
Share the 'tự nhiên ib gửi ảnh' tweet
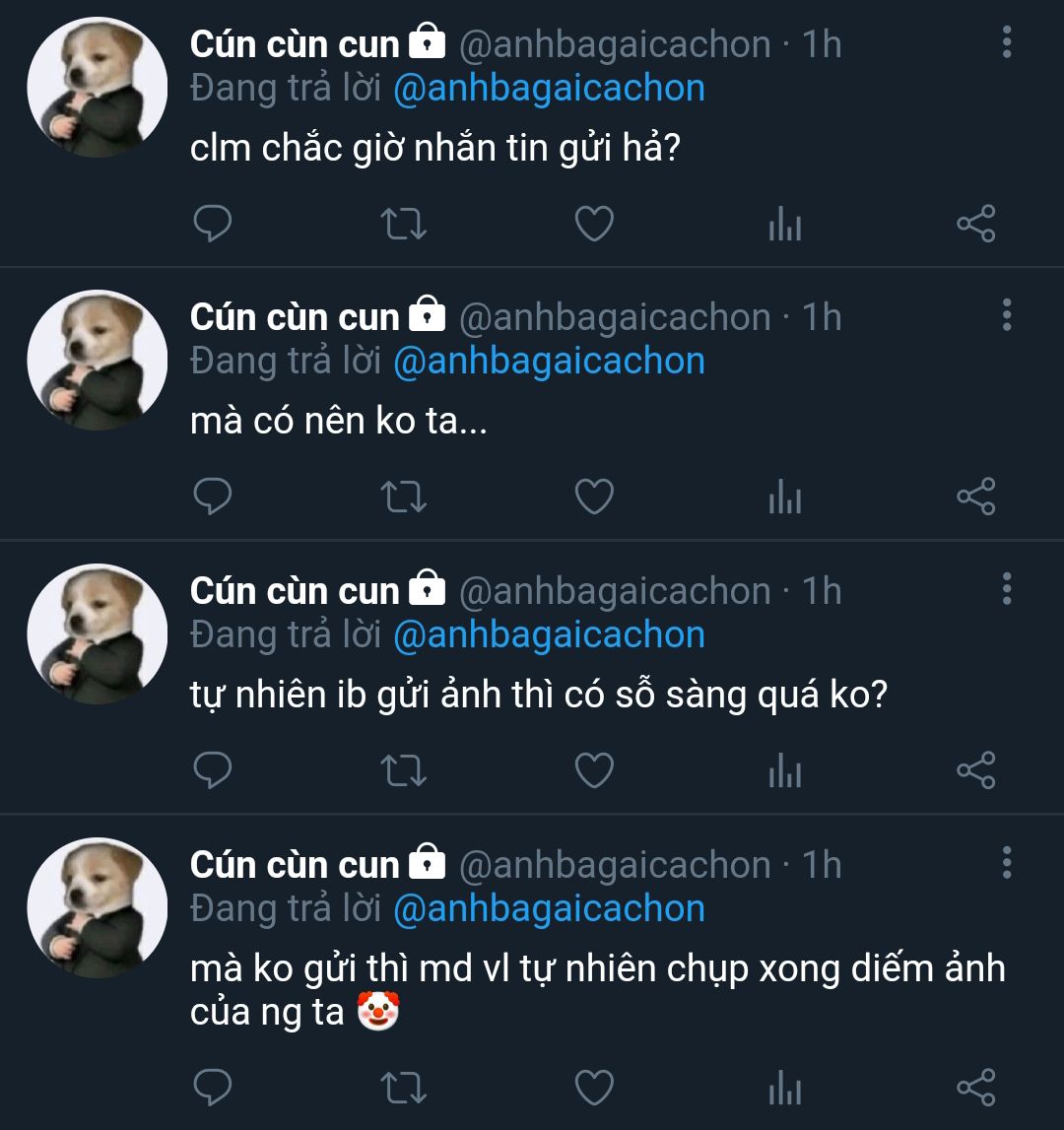976,770
